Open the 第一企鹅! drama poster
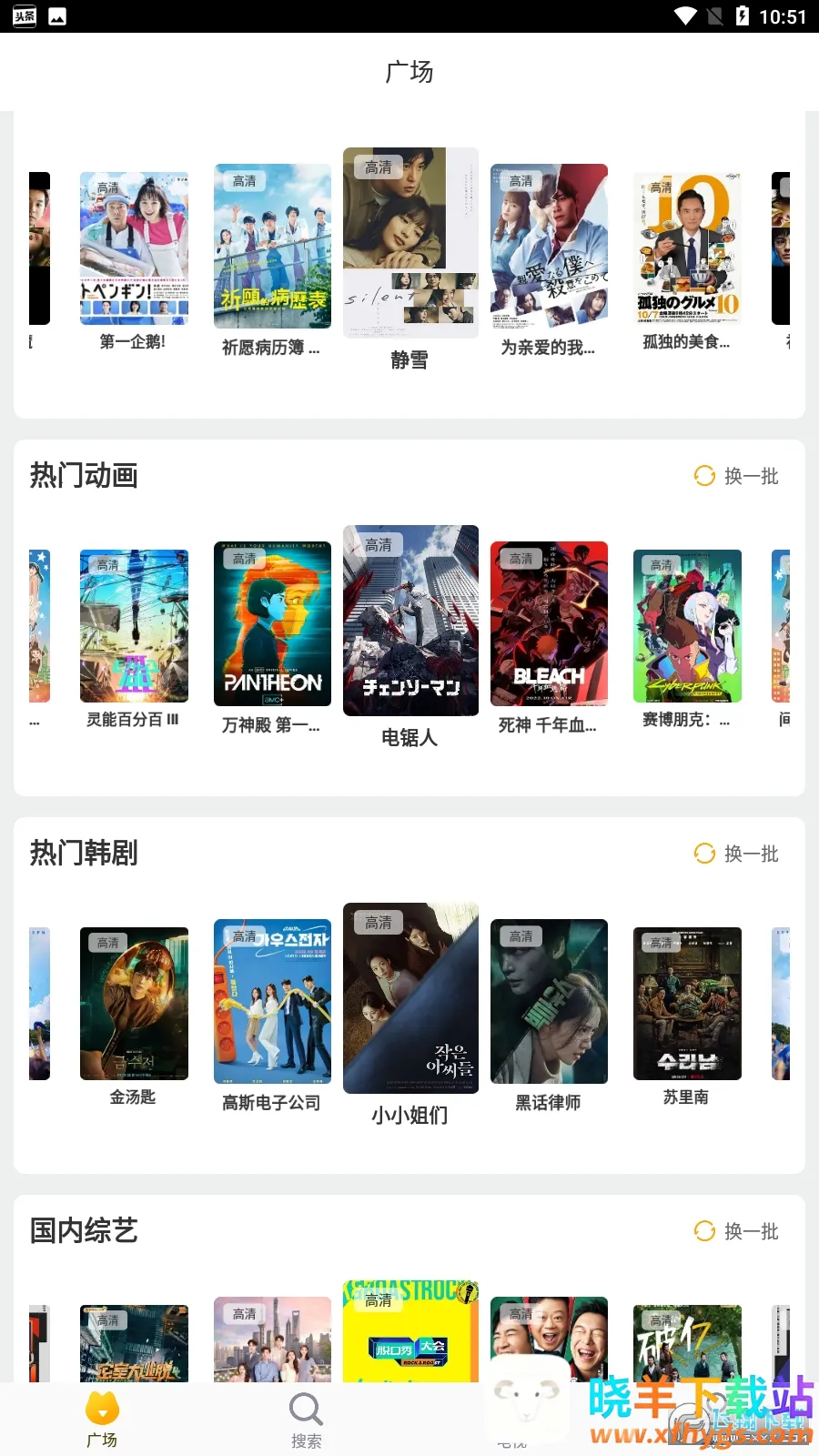819x1456 pixels. (134, 248)
